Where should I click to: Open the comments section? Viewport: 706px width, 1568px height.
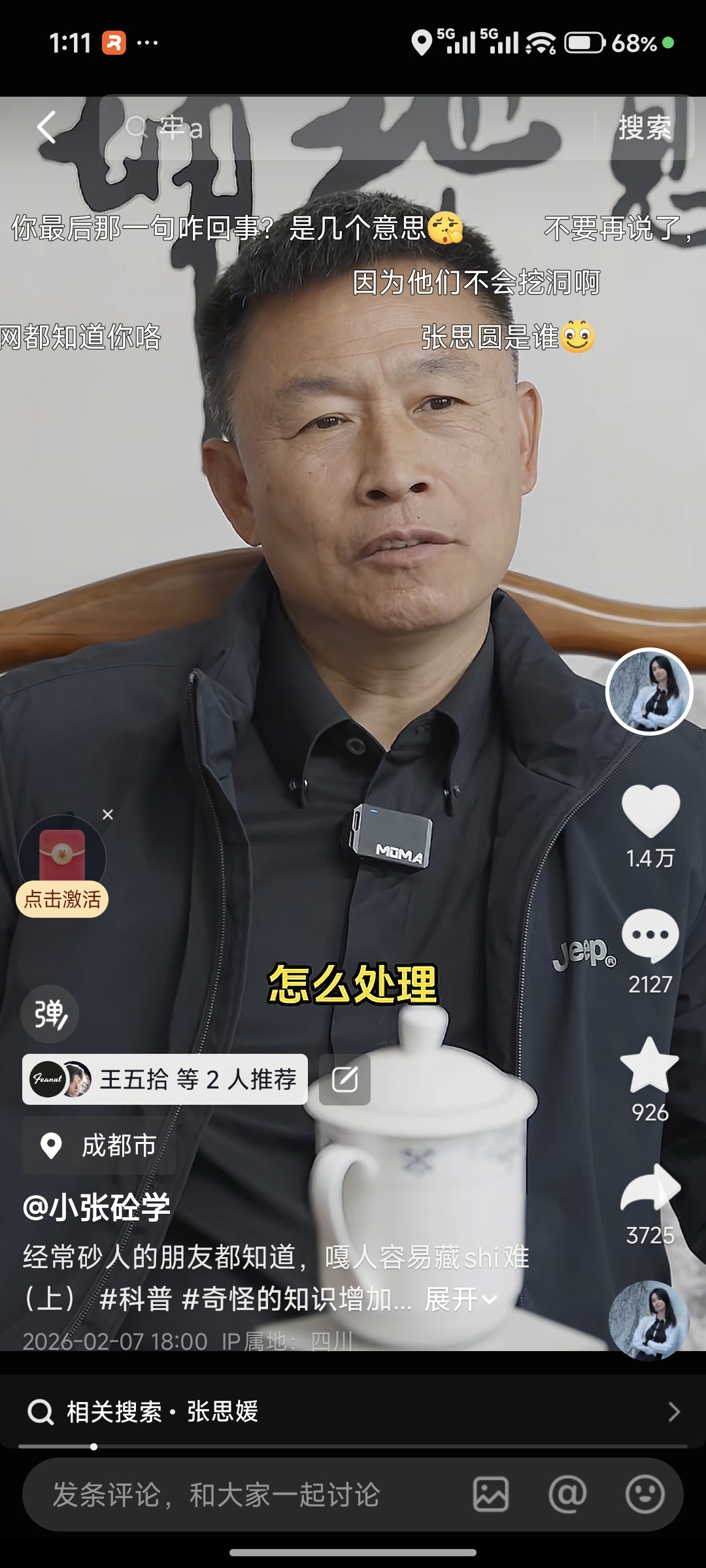click(x=650, y=936)
